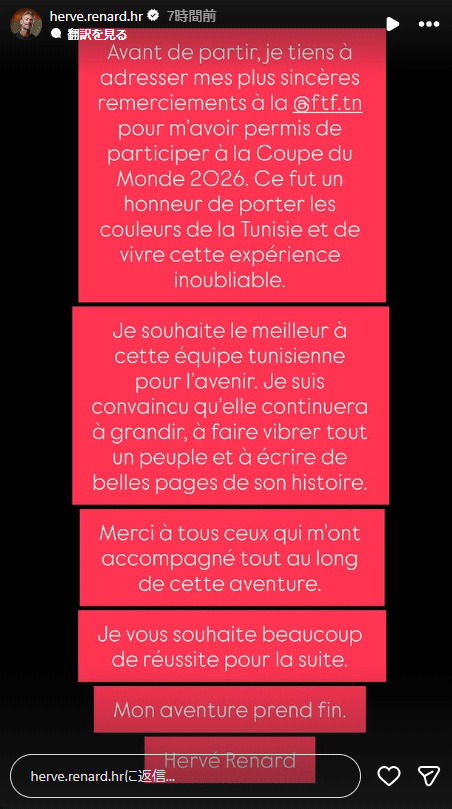Open the herve.renard.hr username link
The width and height of the screenshot is (452, 809).
click(98, 17)
